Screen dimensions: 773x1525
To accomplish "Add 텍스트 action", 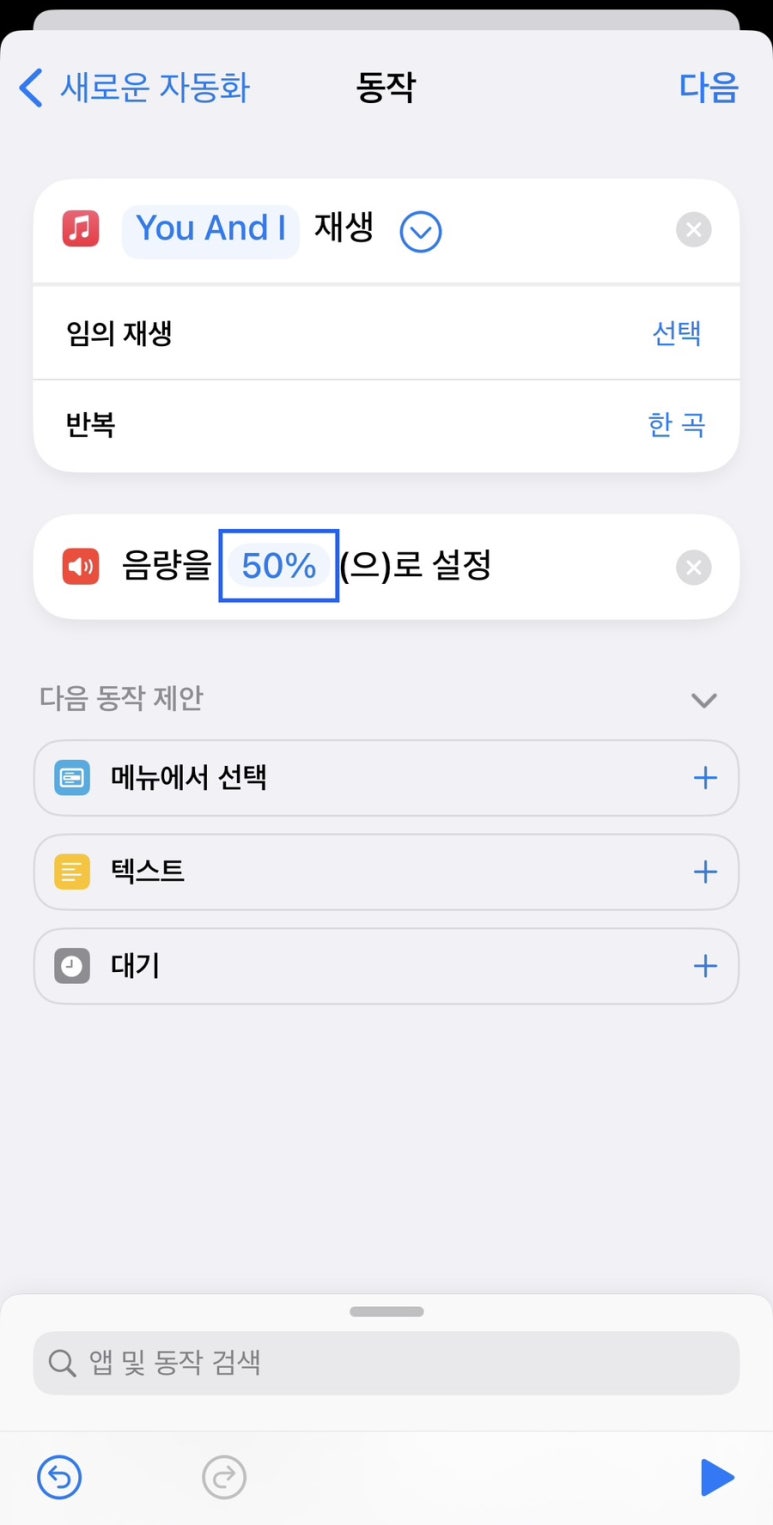I will (x=705, y=872).
